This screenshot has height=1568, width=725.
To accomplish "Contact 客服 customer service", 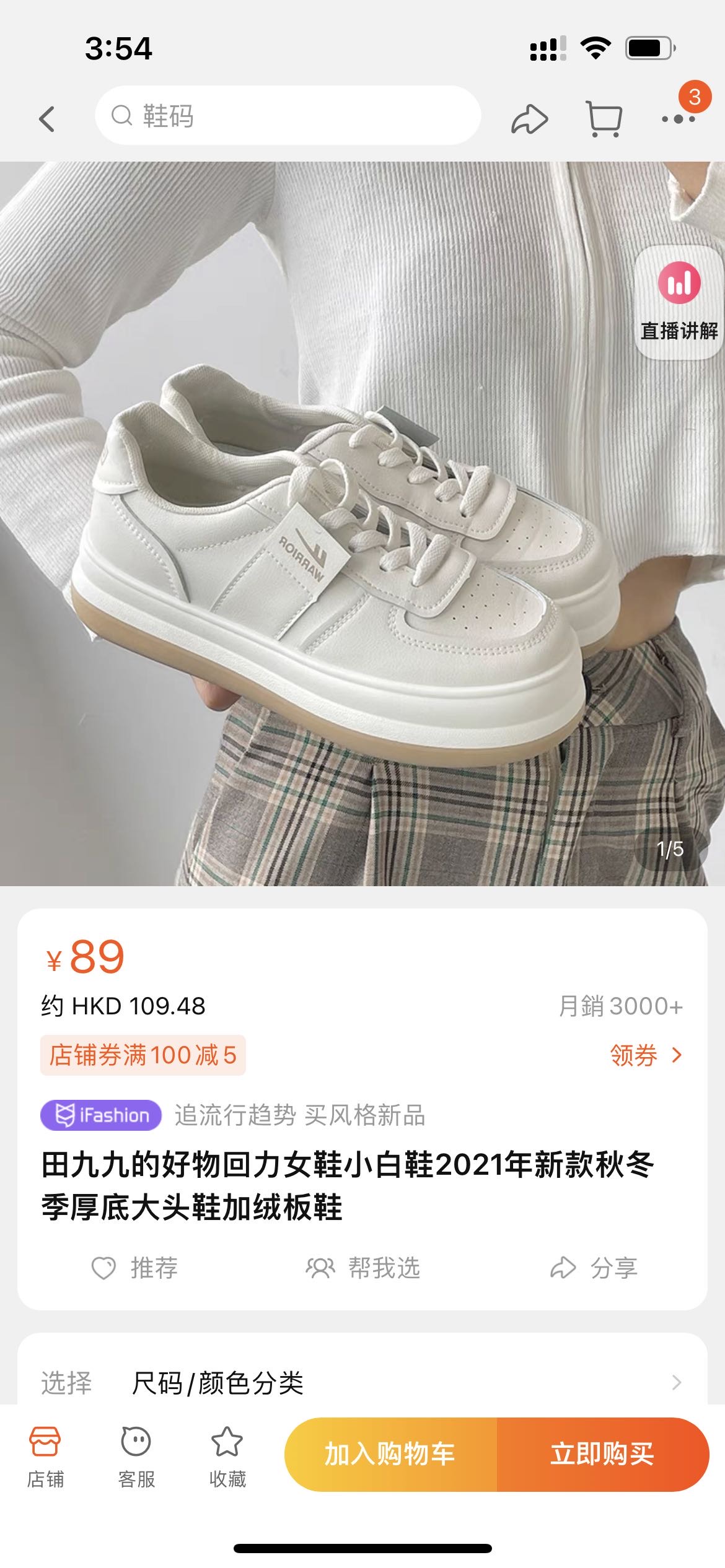I will 136,1455.
